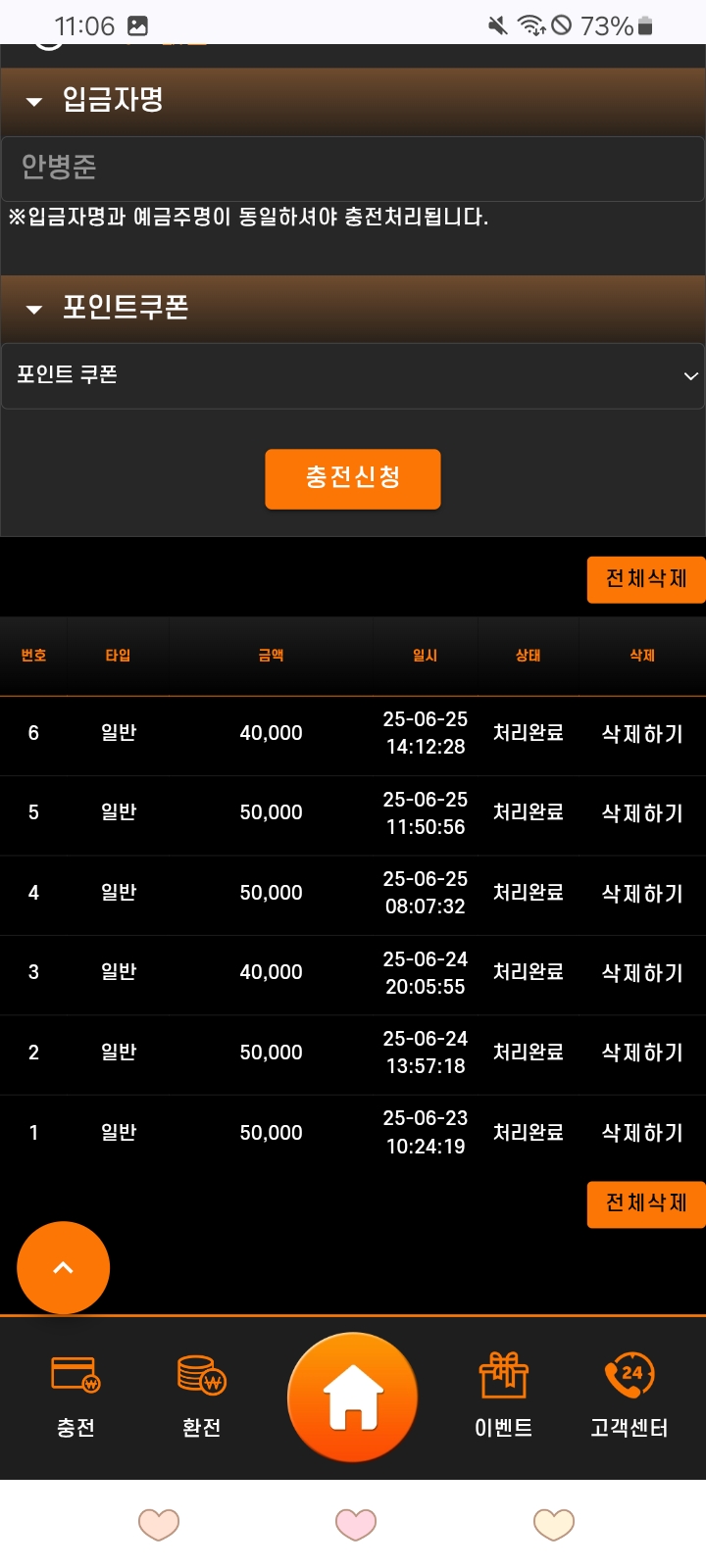This screenshot has height=1568, width=706.
Task: Tap the 입금자명 input field
Action: tap(353, 168)
